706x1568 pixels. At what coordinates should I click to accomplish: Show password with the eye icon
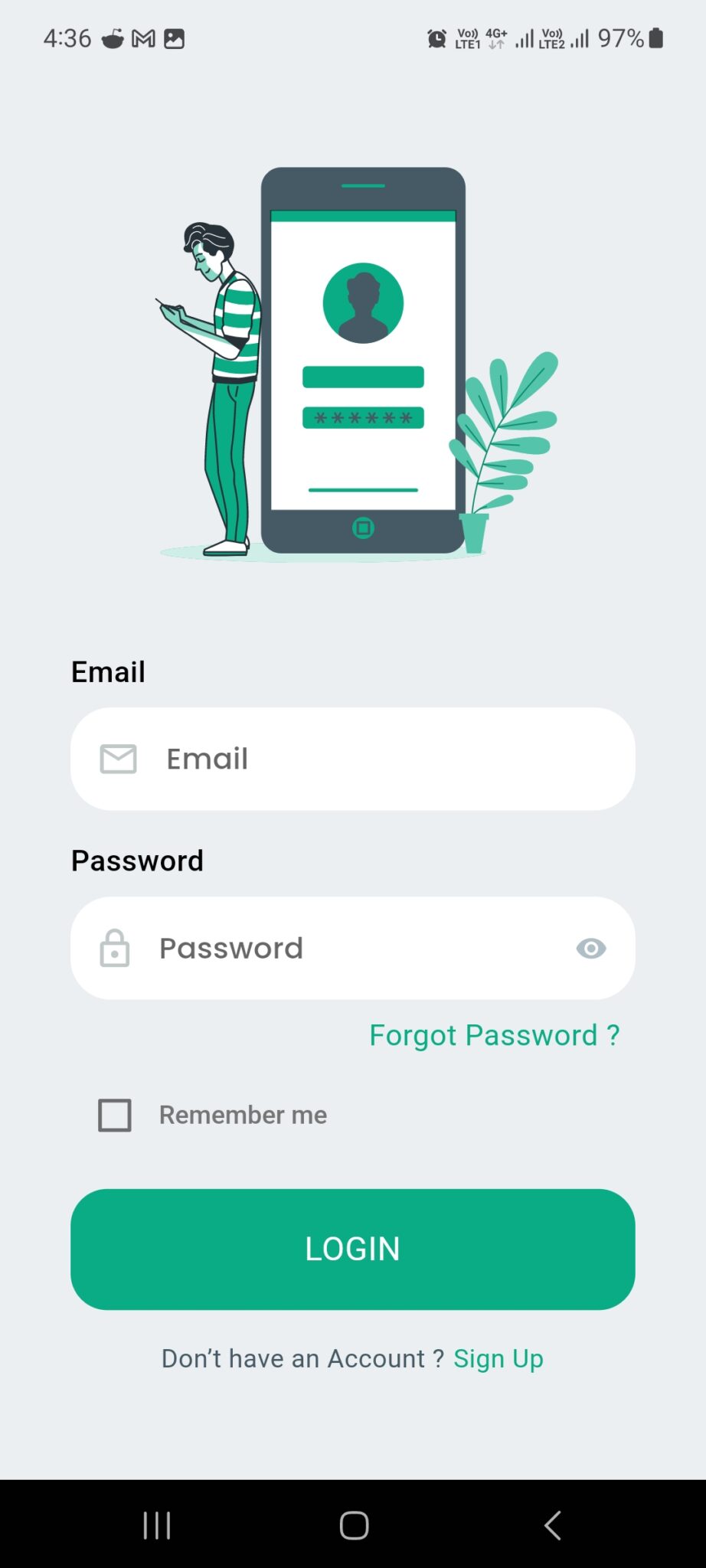[x=591, y=949]
